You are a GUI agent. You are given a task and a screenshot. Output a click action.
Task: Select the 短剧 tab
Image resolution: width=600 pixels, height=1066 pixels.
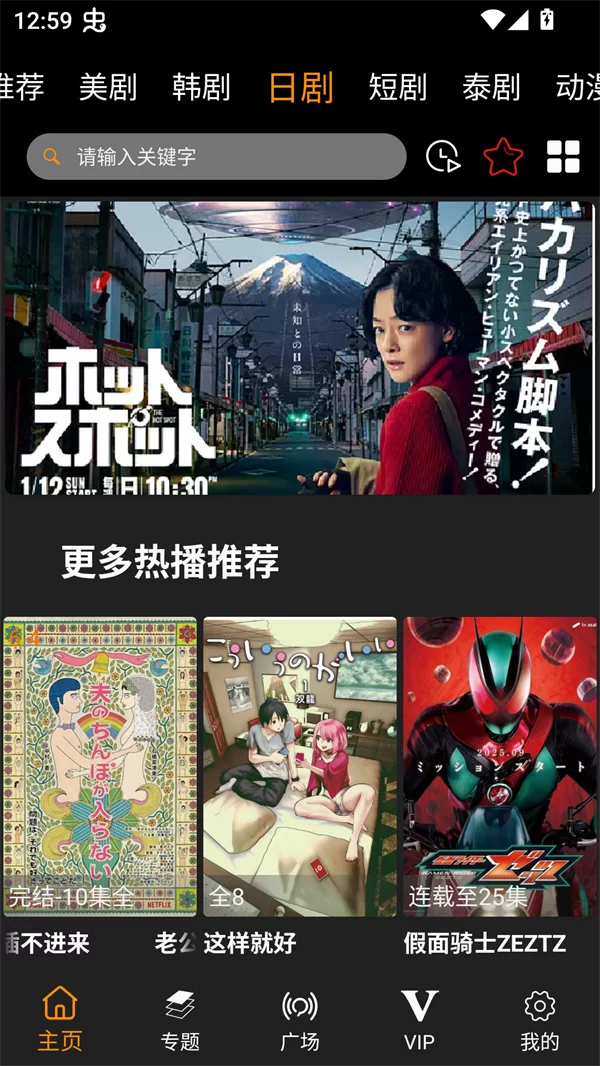tap(397, 87)
